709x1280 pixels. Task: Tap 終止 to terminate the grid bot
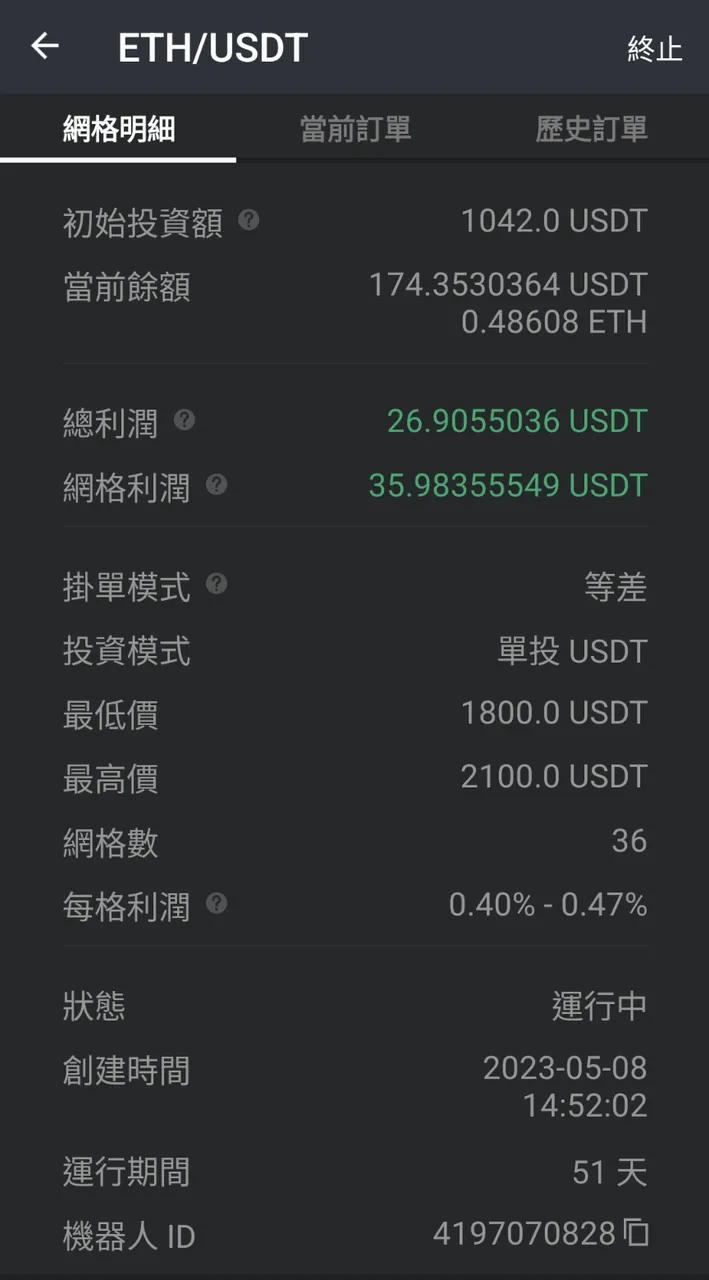click(x=655, y=48)
